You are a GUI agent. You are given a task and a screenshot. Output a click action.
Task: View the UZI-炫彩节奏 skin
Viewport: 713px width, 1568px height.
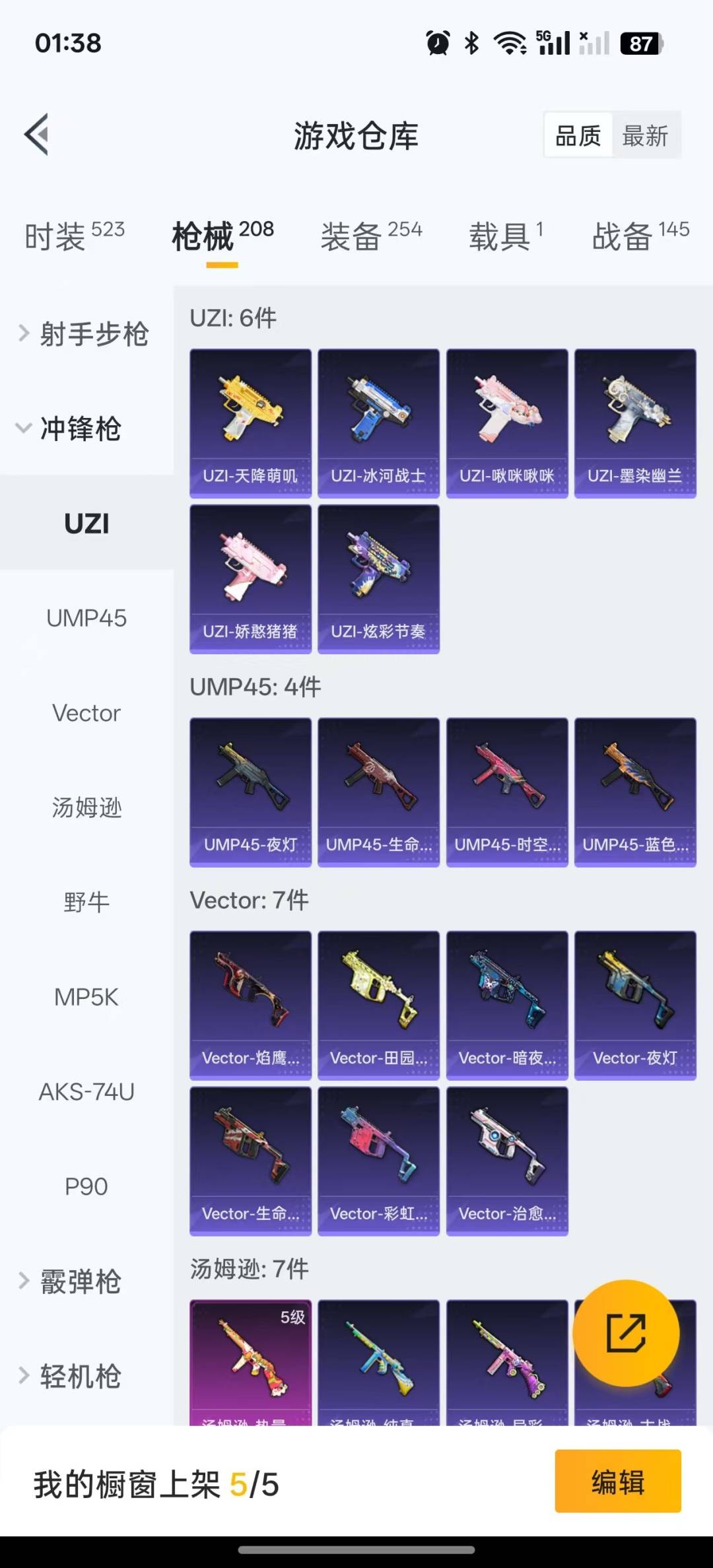pos(378,579)
